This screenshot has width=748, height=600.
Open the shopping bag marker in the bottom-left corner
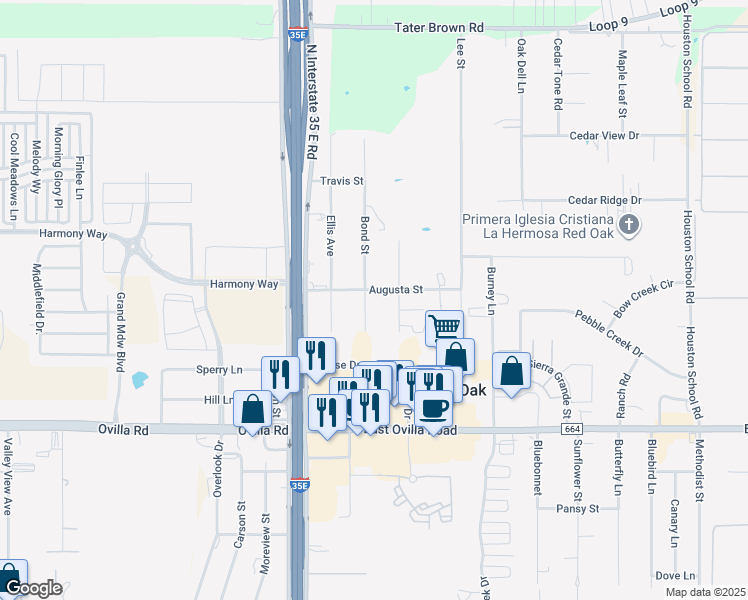coord(10,576)
